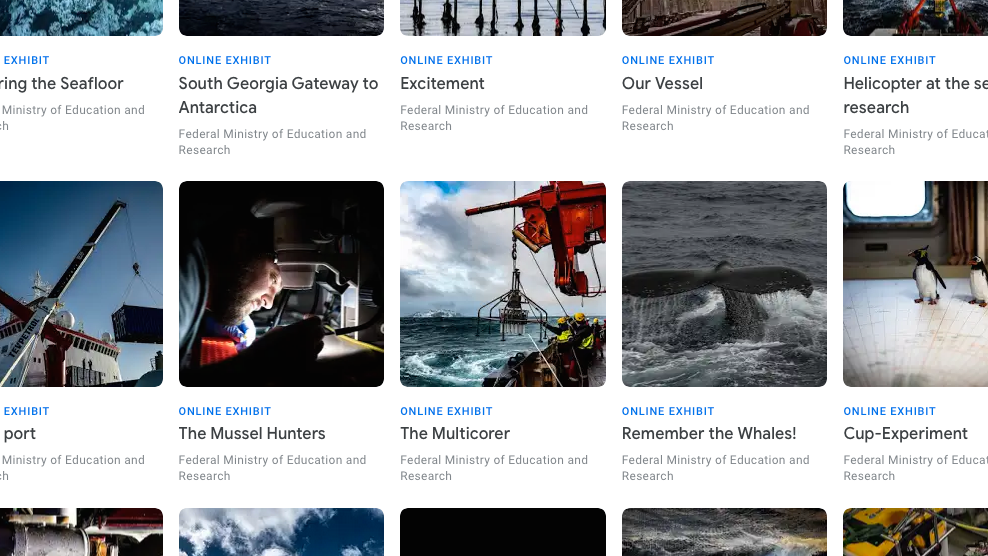Open the Excitement online exhibit
The image size is (988, 556).
click(442, 84)
